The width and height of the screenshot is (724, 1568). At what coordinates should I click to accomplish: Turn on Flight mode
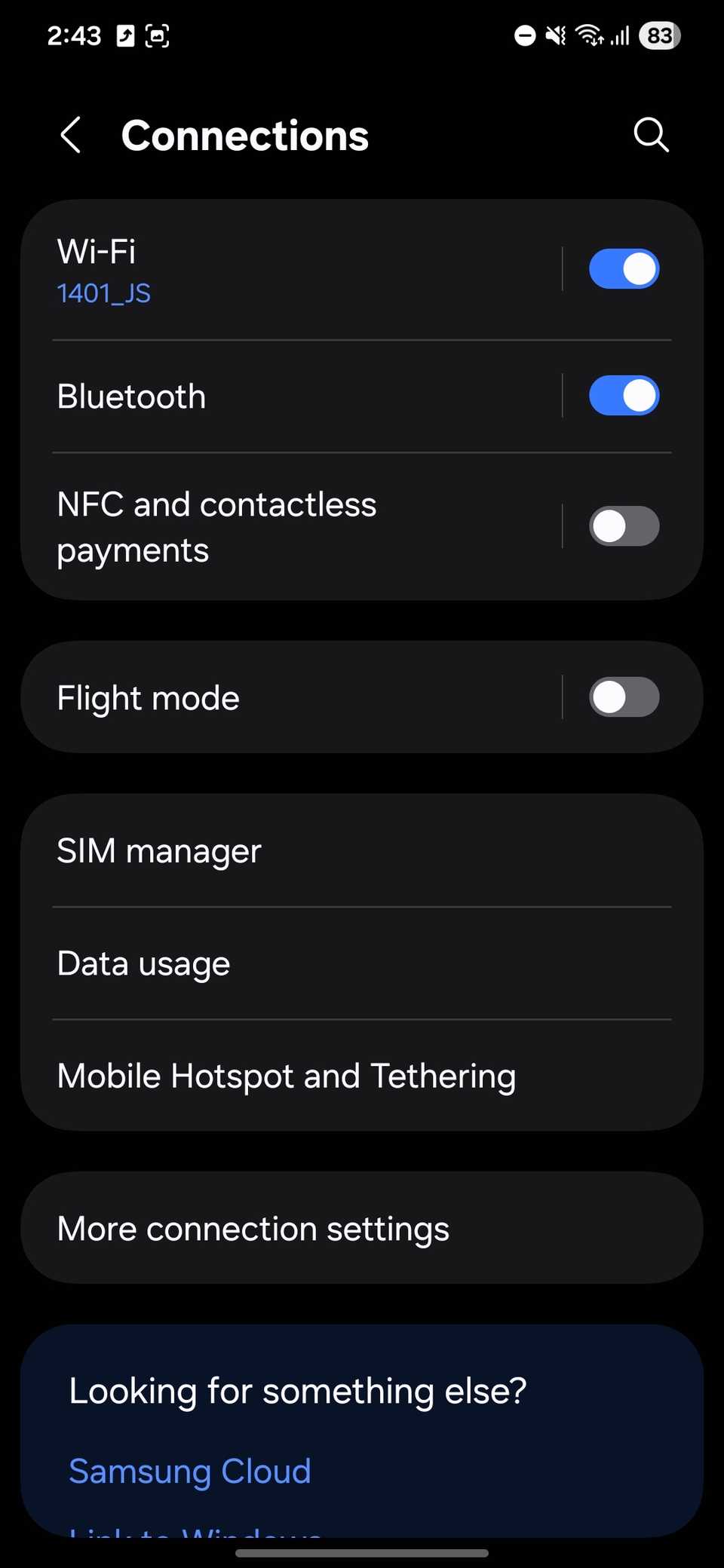point(624,697)
